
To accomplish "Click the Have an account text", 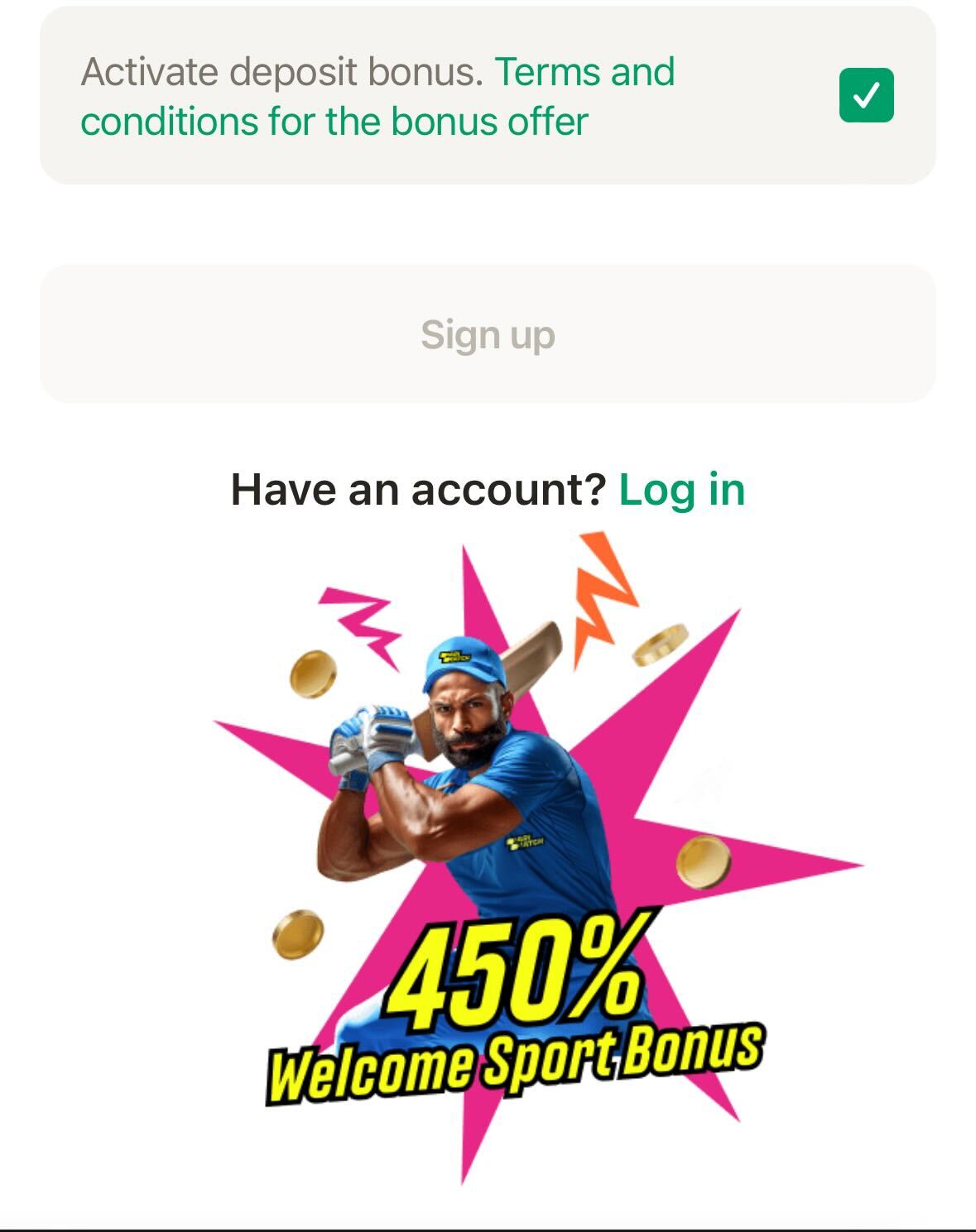I will point(418,489).
